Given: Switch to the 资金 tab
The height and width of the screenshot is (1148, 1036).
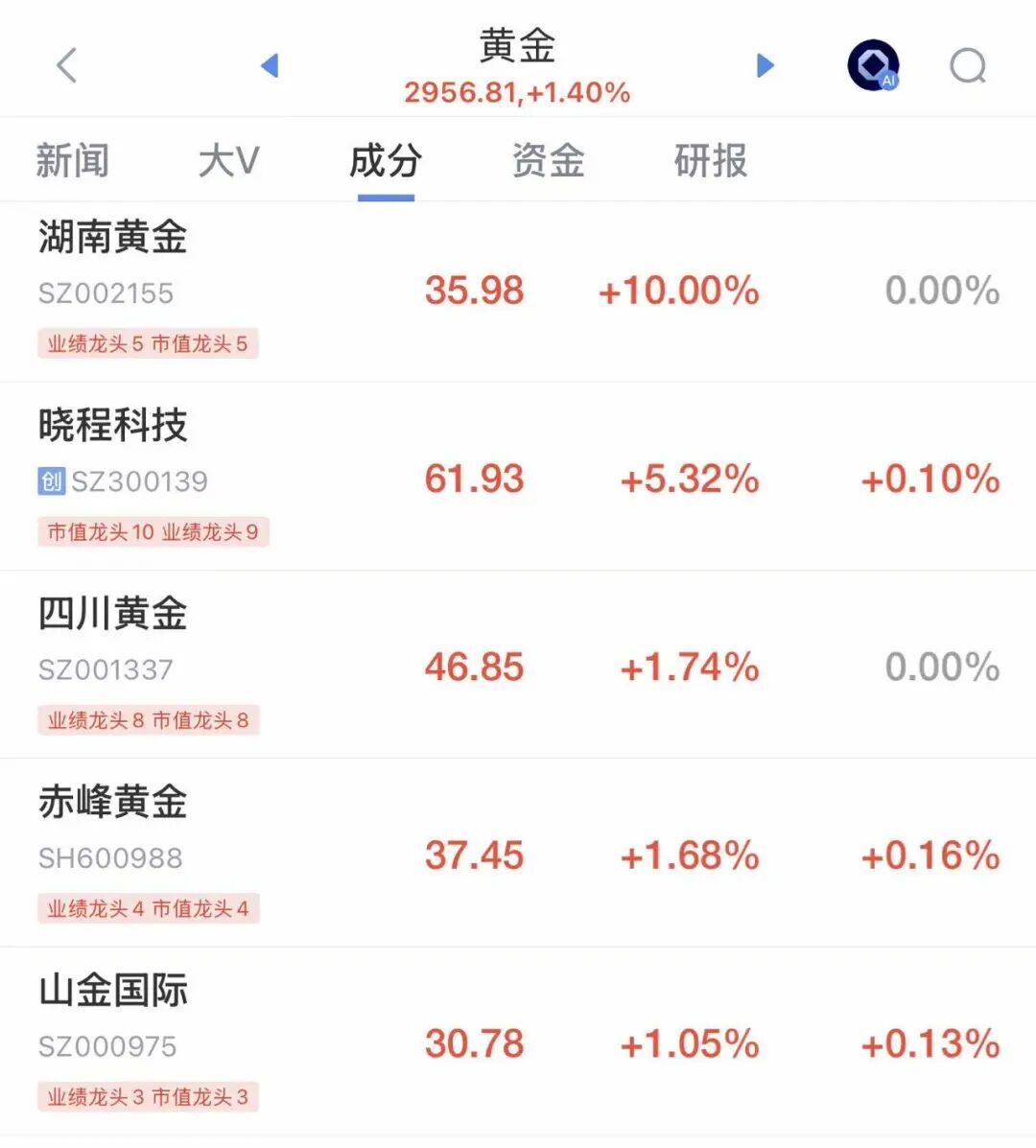Looking at the screenshot, I should click(x=548, y=160).
